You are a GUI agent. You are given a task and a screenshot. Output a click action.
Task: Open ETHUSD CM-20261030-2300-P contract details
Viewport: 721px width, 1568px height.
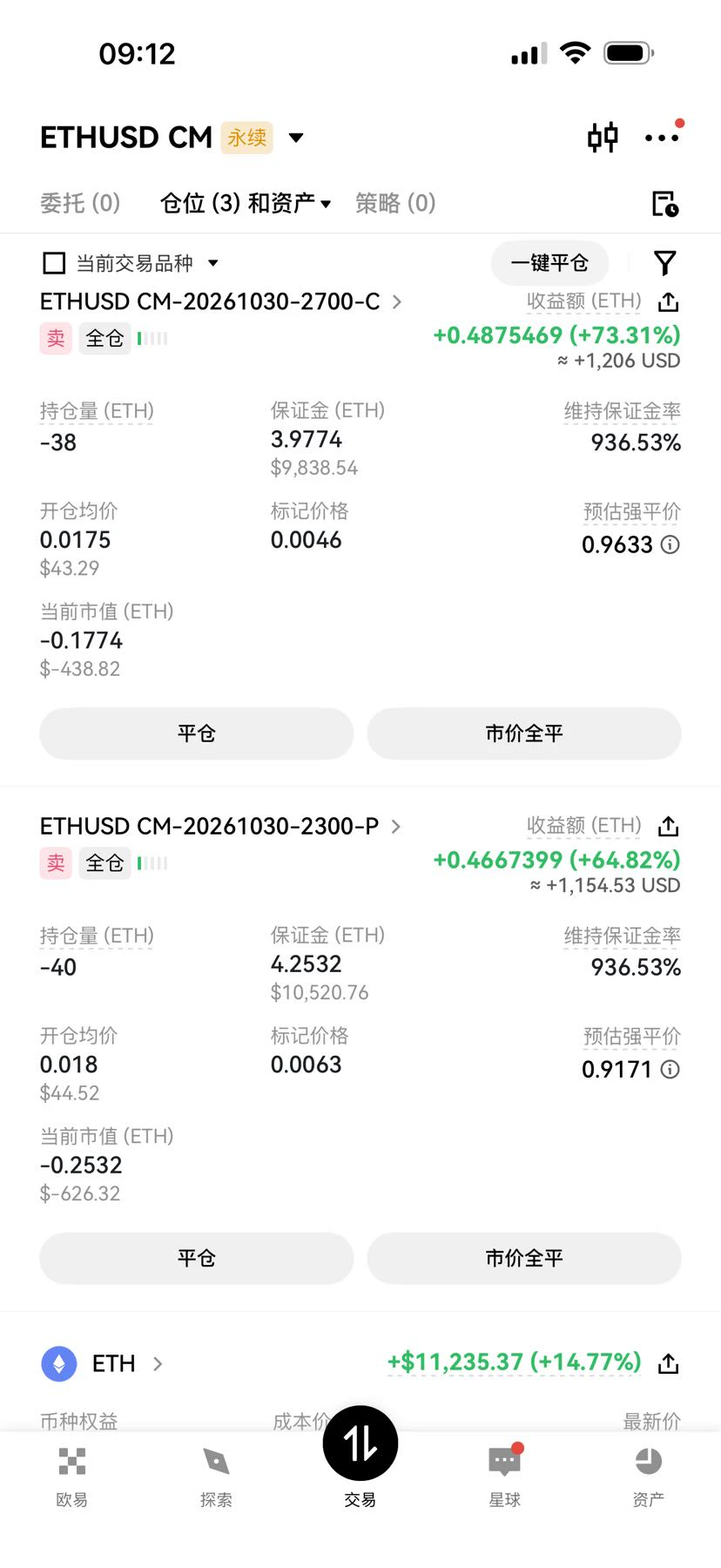(x=221, y=826)
